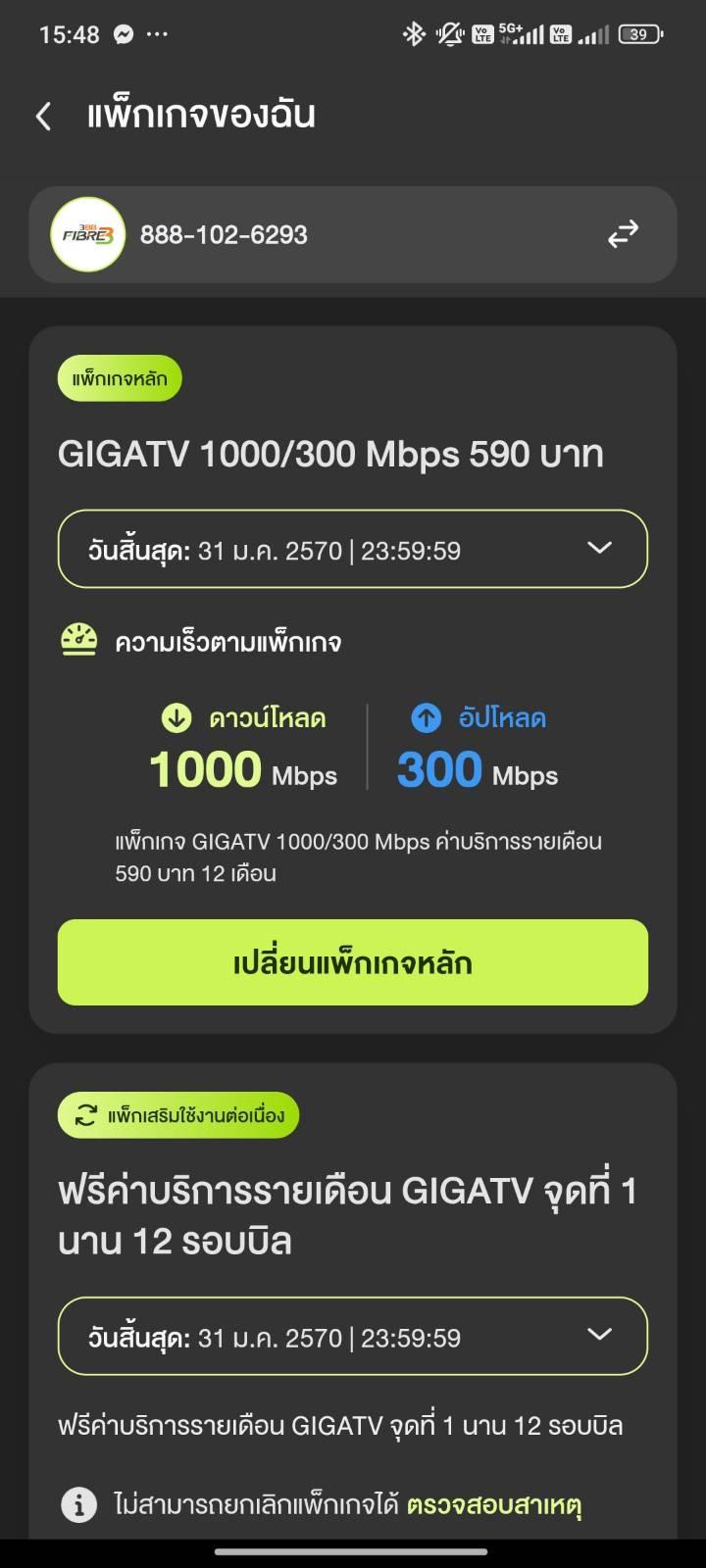The image size is (706, 1568).
Task: Open the ตรวจสอบสาเหตุ link
Action: click(494, 1504)
